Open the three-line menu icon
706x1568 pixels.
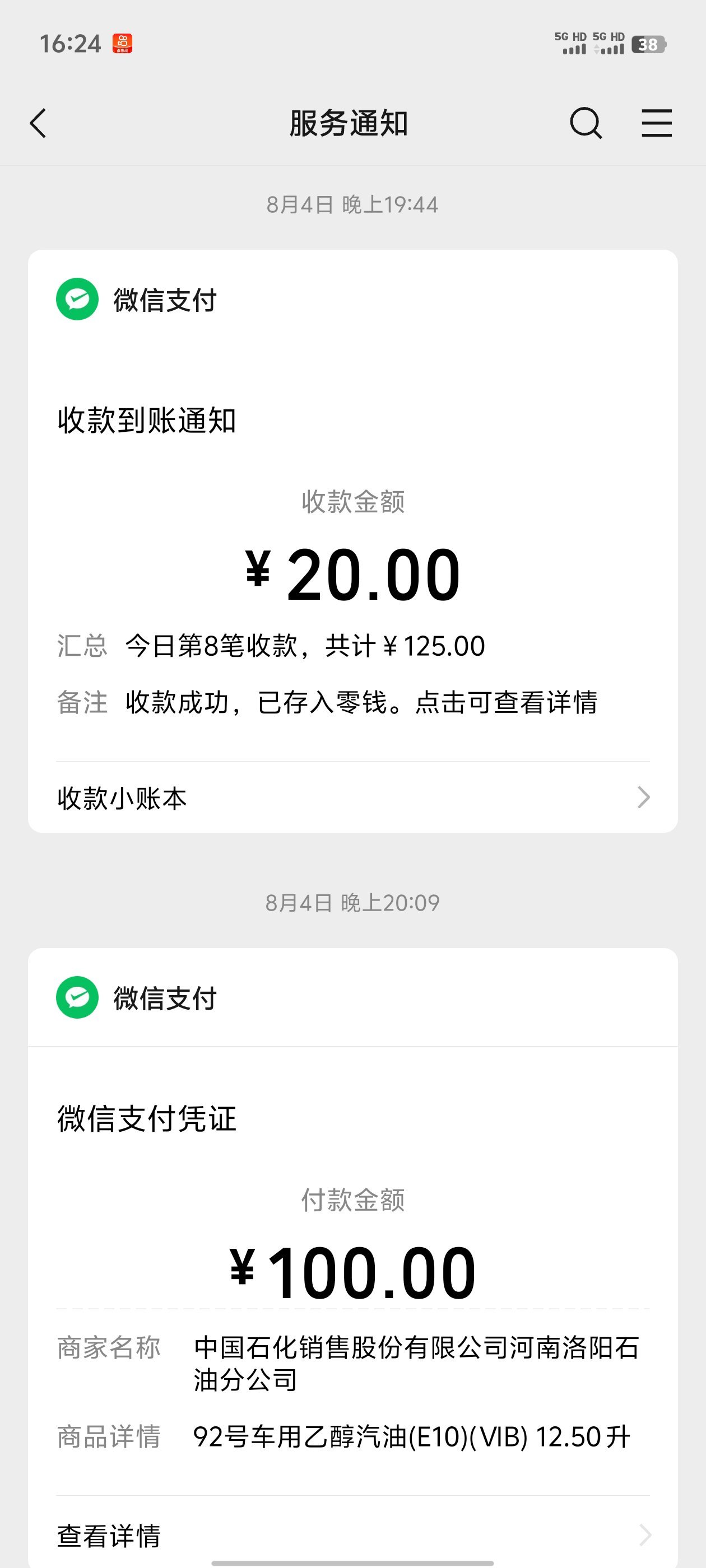656,124
